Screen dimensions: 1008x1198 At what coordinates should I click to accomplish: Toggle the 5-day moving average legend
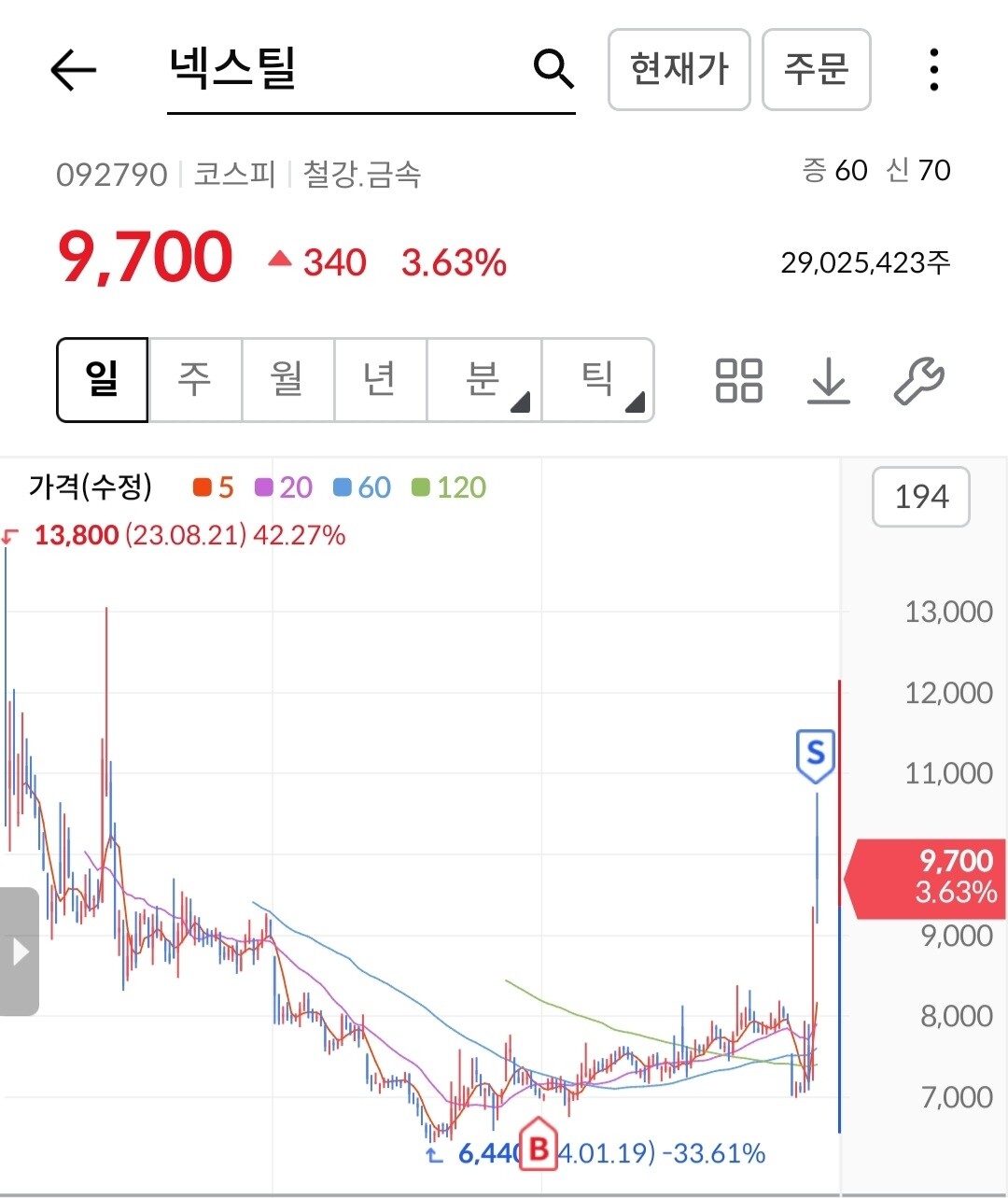point(212,486)
